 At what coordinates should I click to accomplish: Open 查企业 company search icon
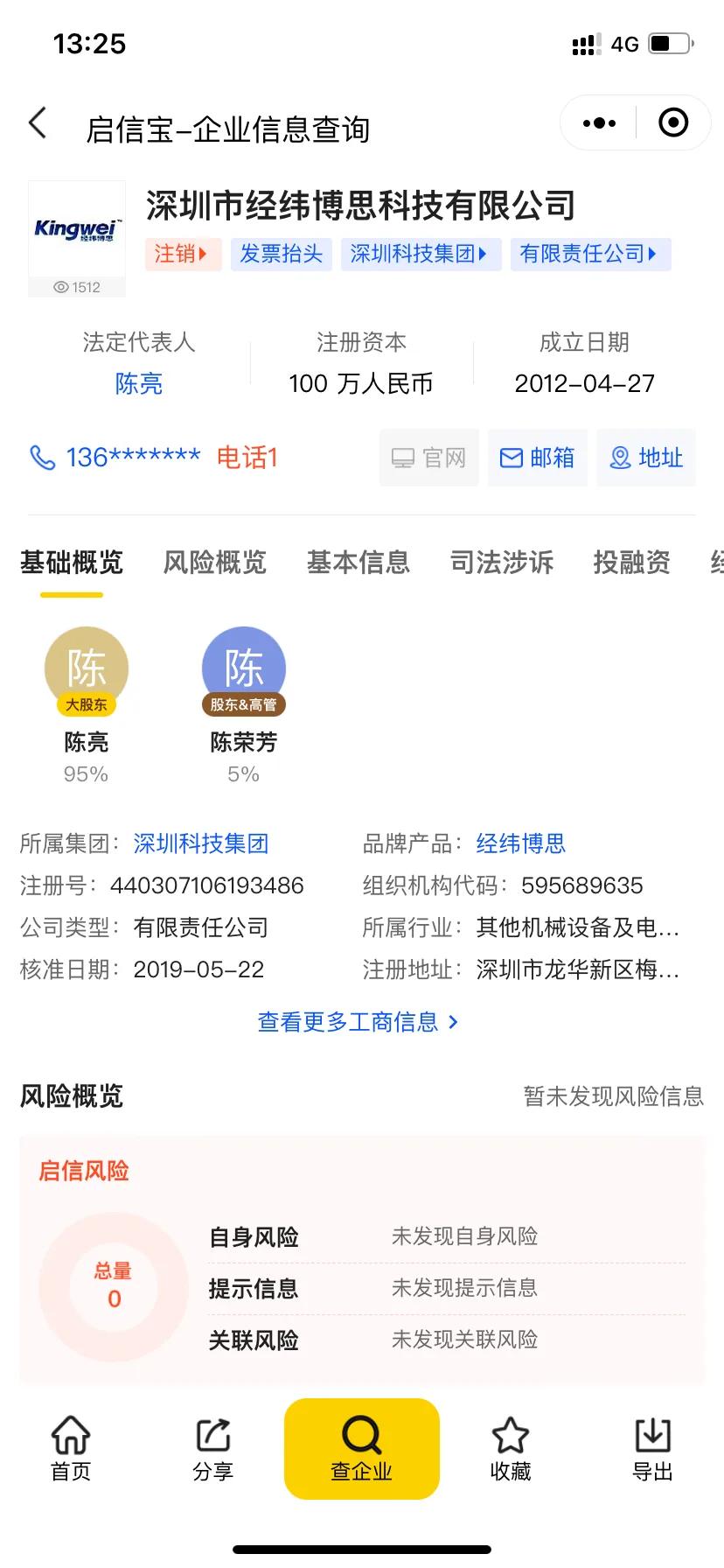(361, 1448)
